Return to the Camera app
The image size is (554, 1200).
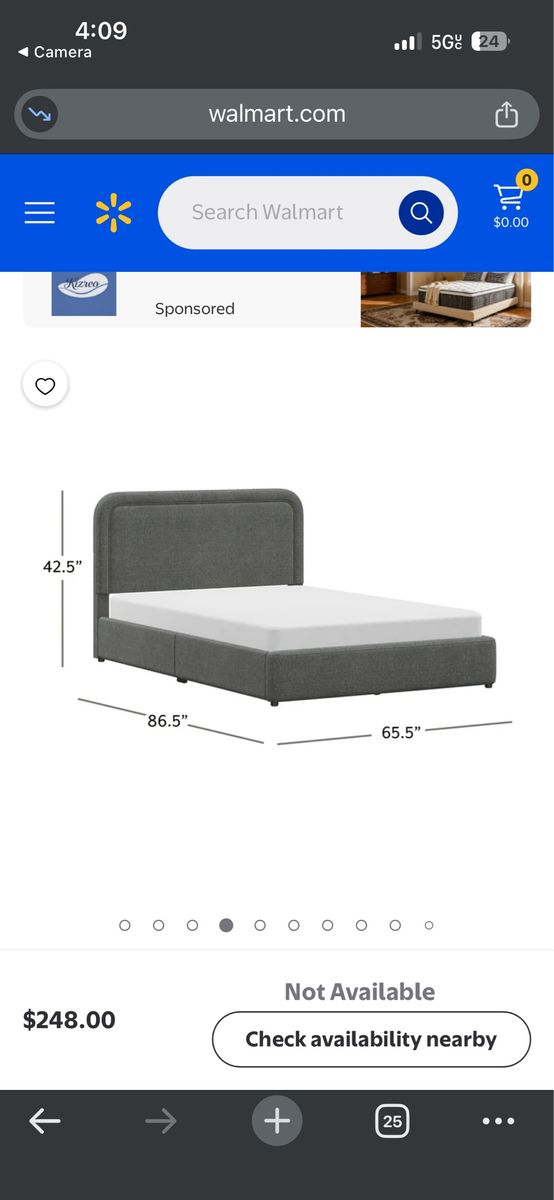coord(55,52)
